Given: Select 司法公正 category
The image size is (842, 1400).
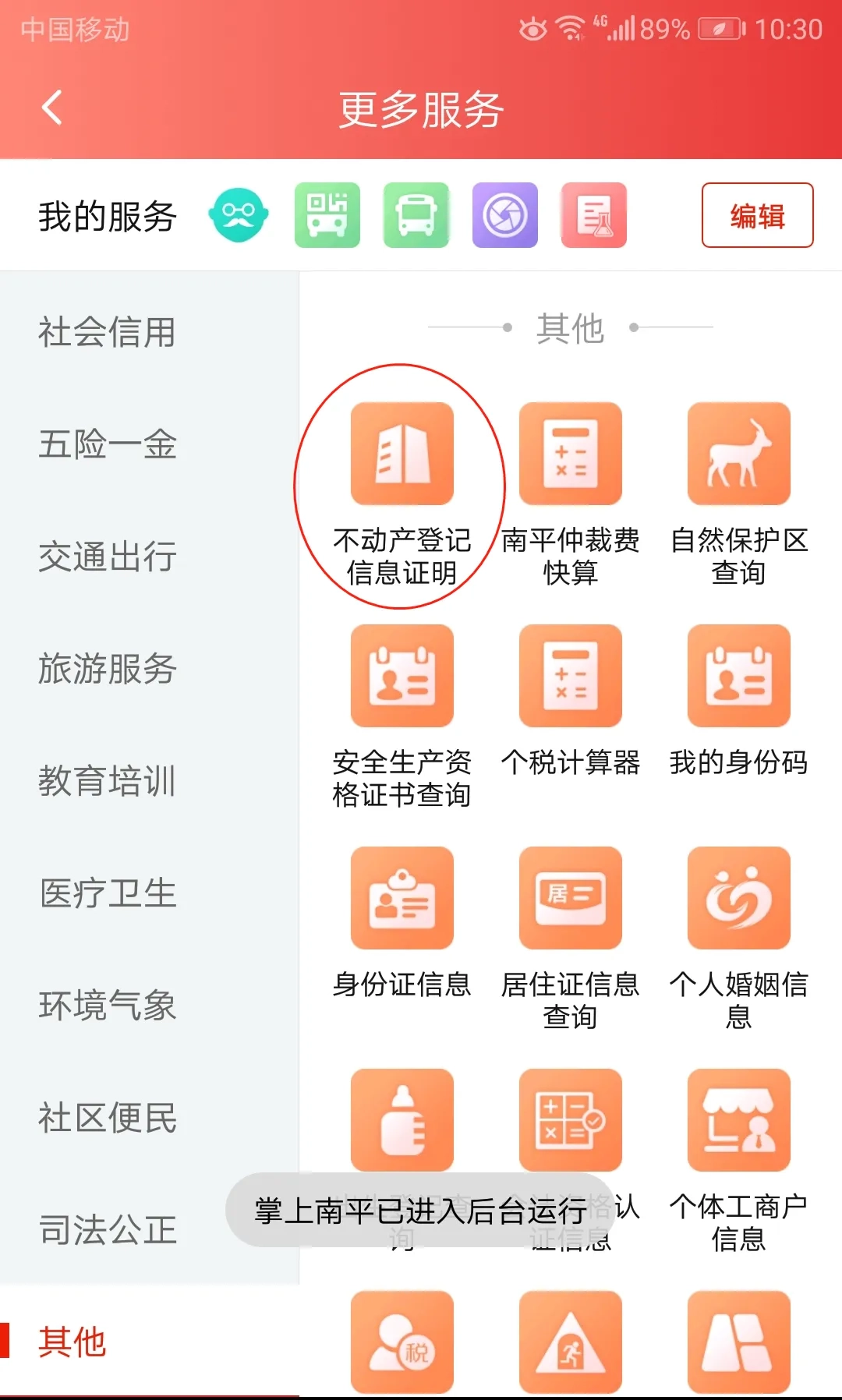Looking at the screenshot, I should (108, 1230).
